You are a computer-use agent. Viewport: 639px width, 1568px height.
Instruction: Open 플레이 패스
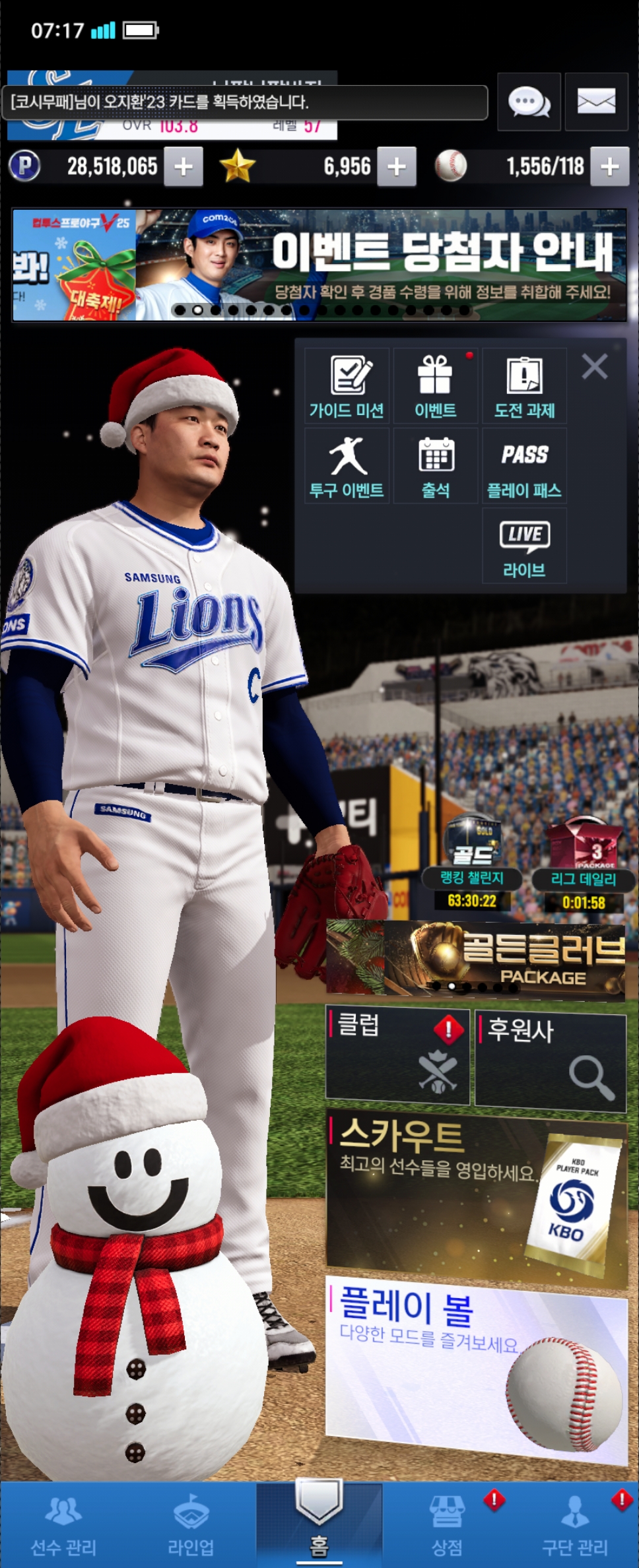(525, 467)
